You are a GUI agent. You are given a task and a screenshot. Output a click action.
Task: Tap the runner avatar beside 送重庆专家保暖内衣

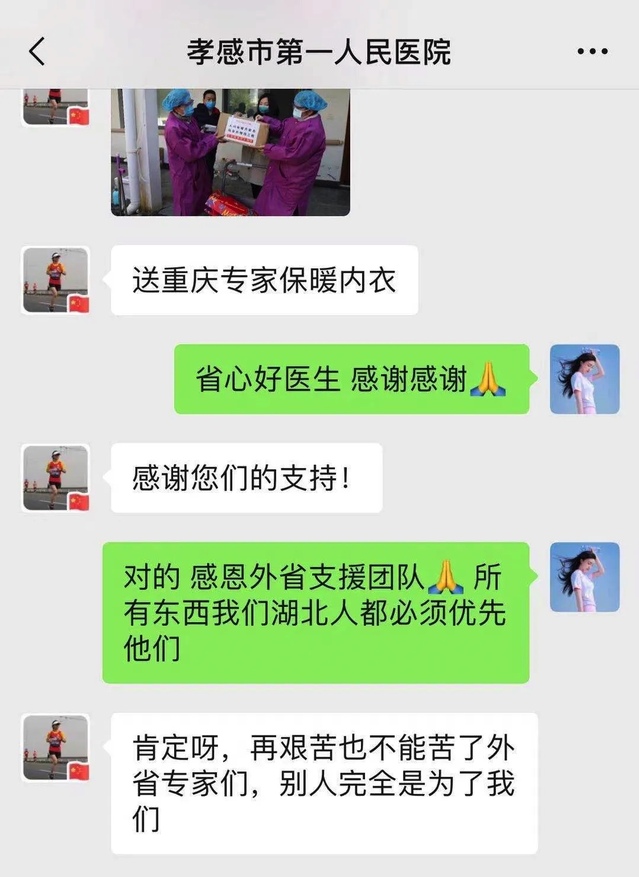pyautogui.click(x=56, y=280)
